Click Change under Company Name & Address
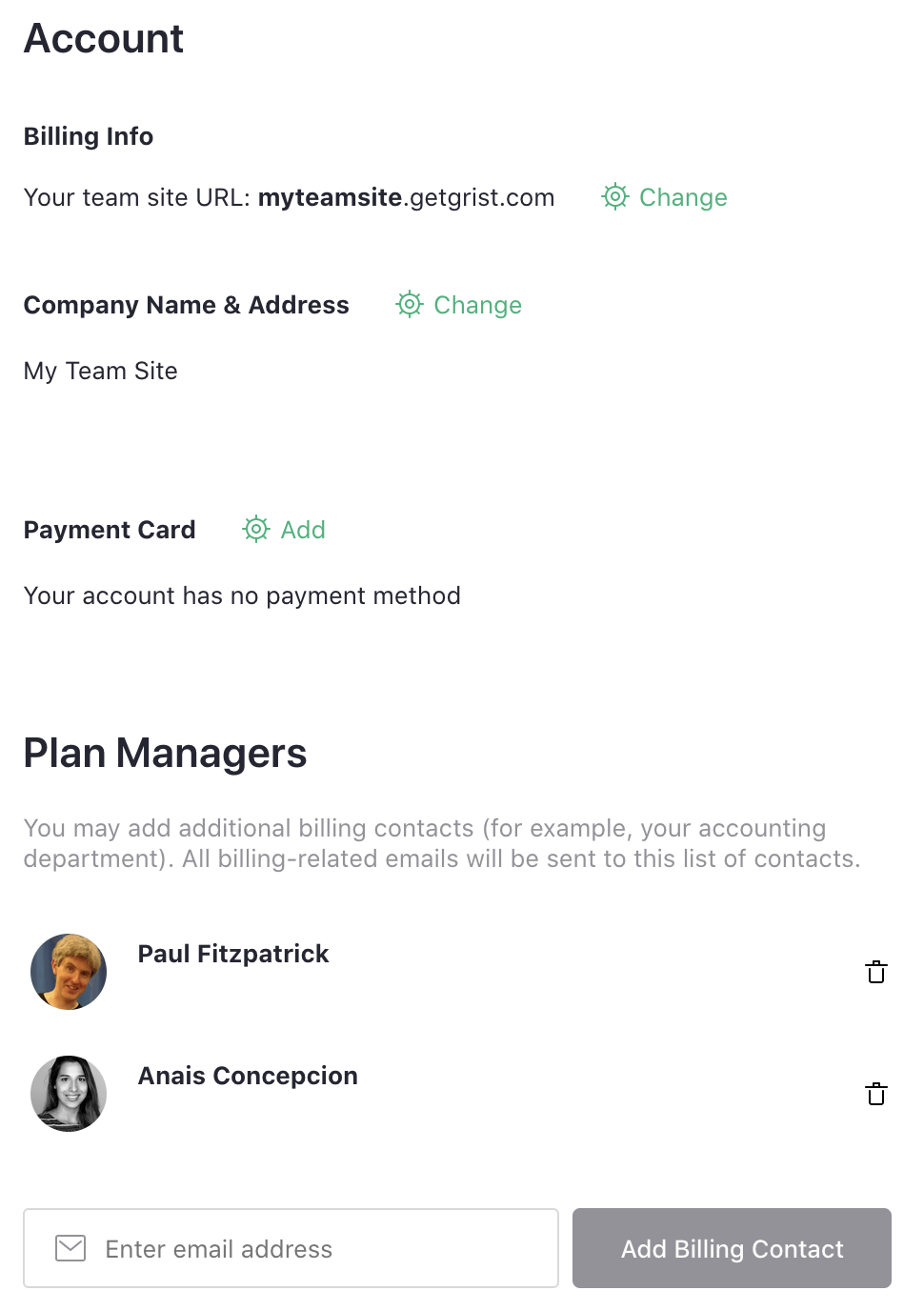Image resolution: width=924 pixels, height=1311 pixels. (477, 305)
